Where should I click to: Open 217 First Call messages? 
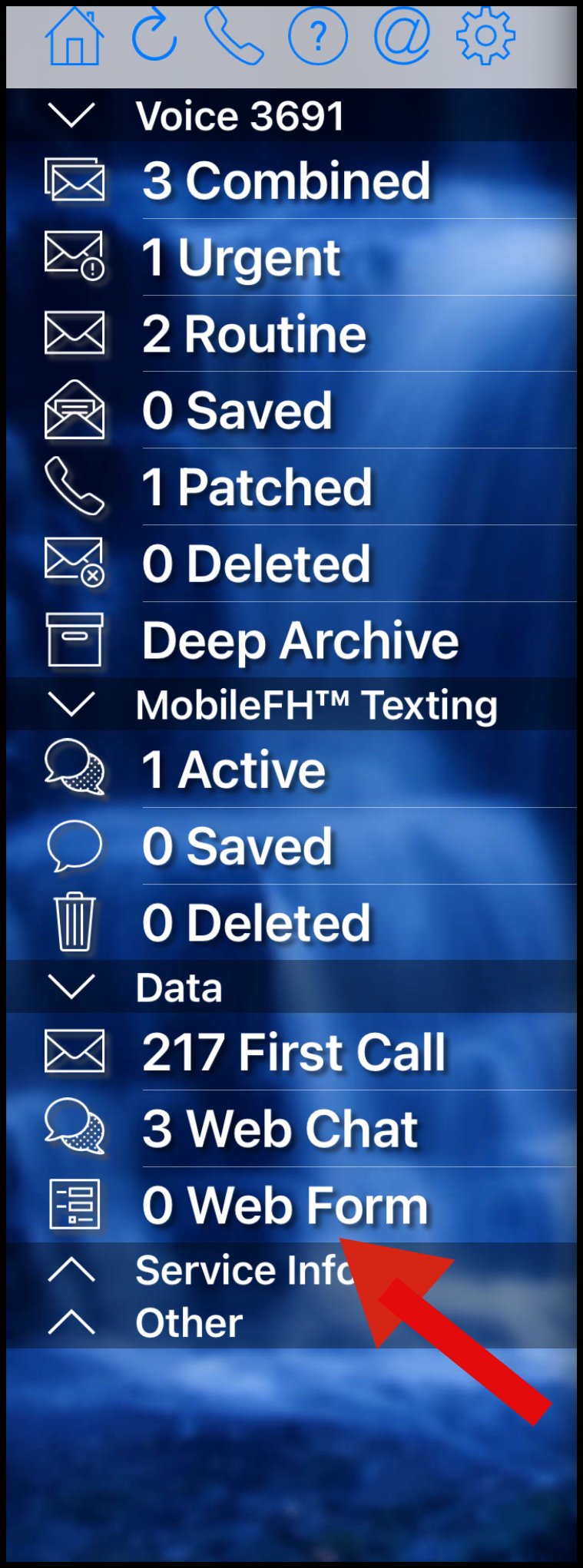tap(293, 1053)
